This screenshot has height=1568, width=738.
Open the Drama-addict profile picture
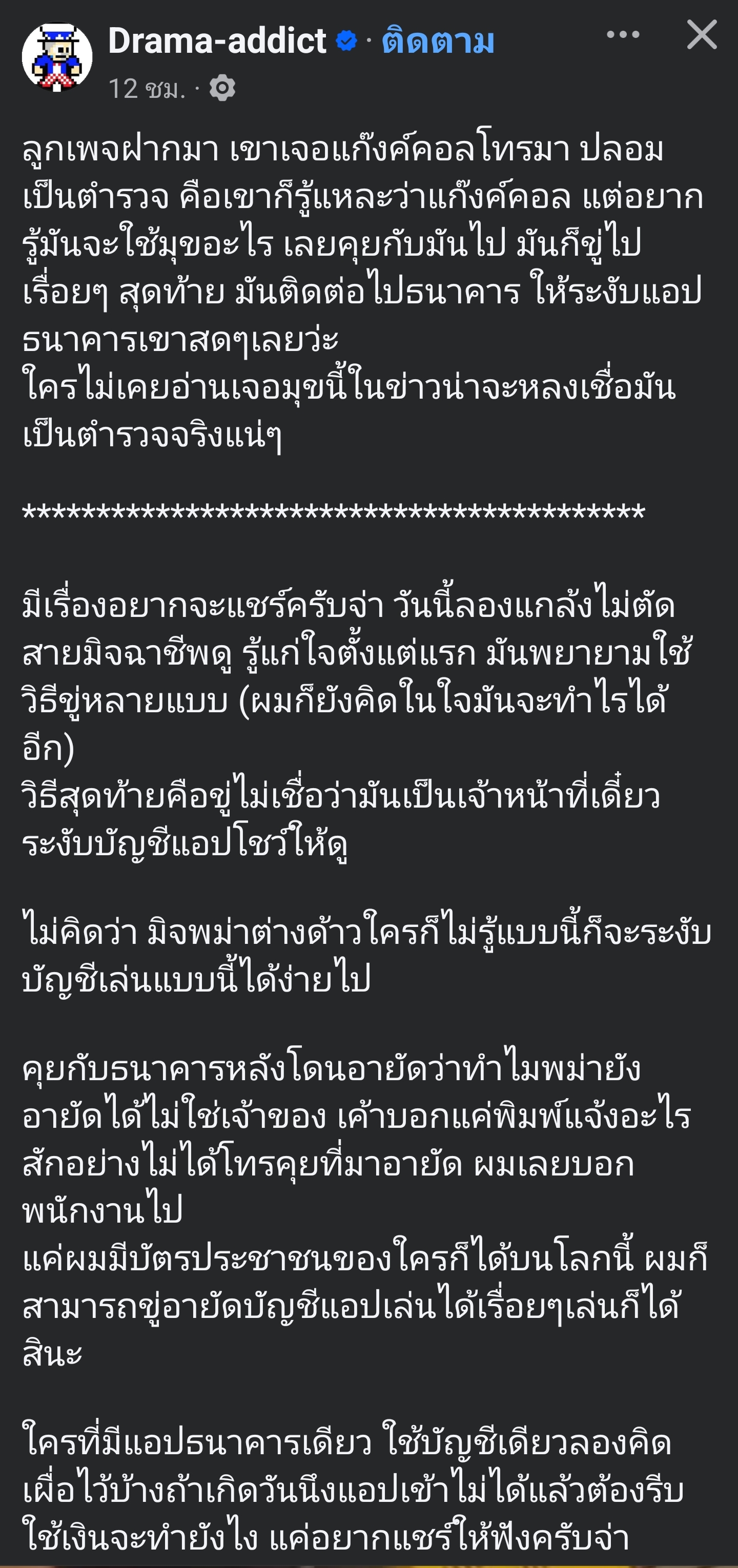click(x=57, y=57)
